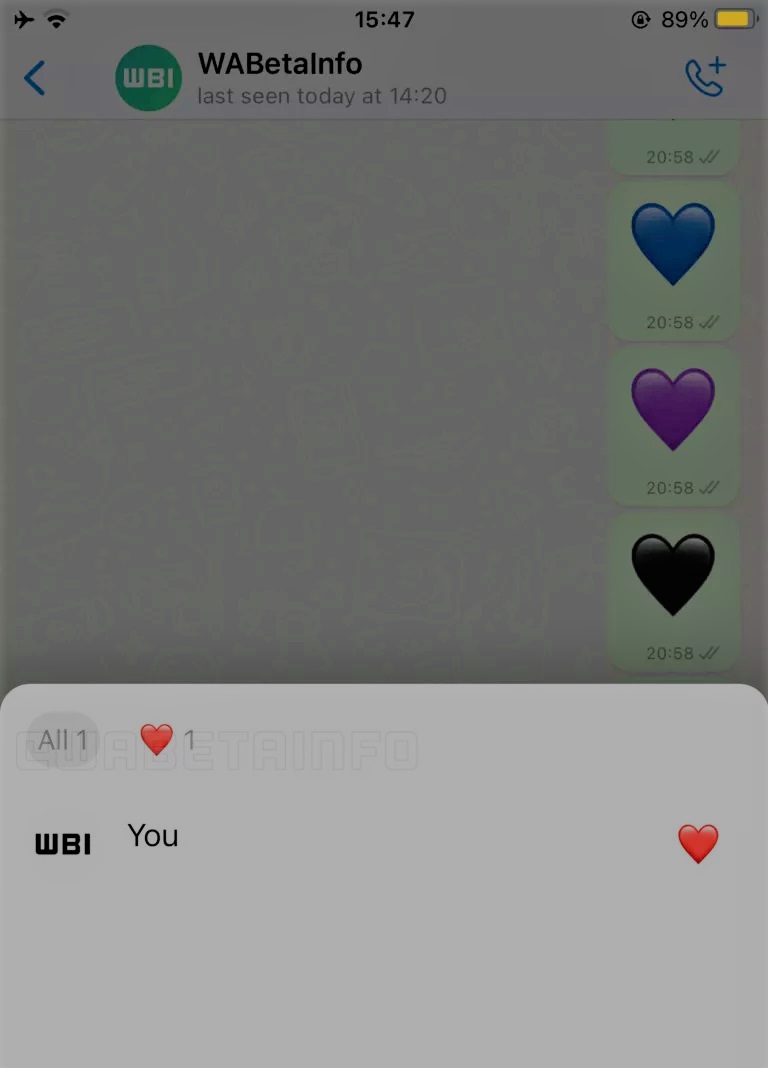Switch to the red heart reactions tab
The height and width of the screenshot is (1068, 768).
(x=168, y=741)
